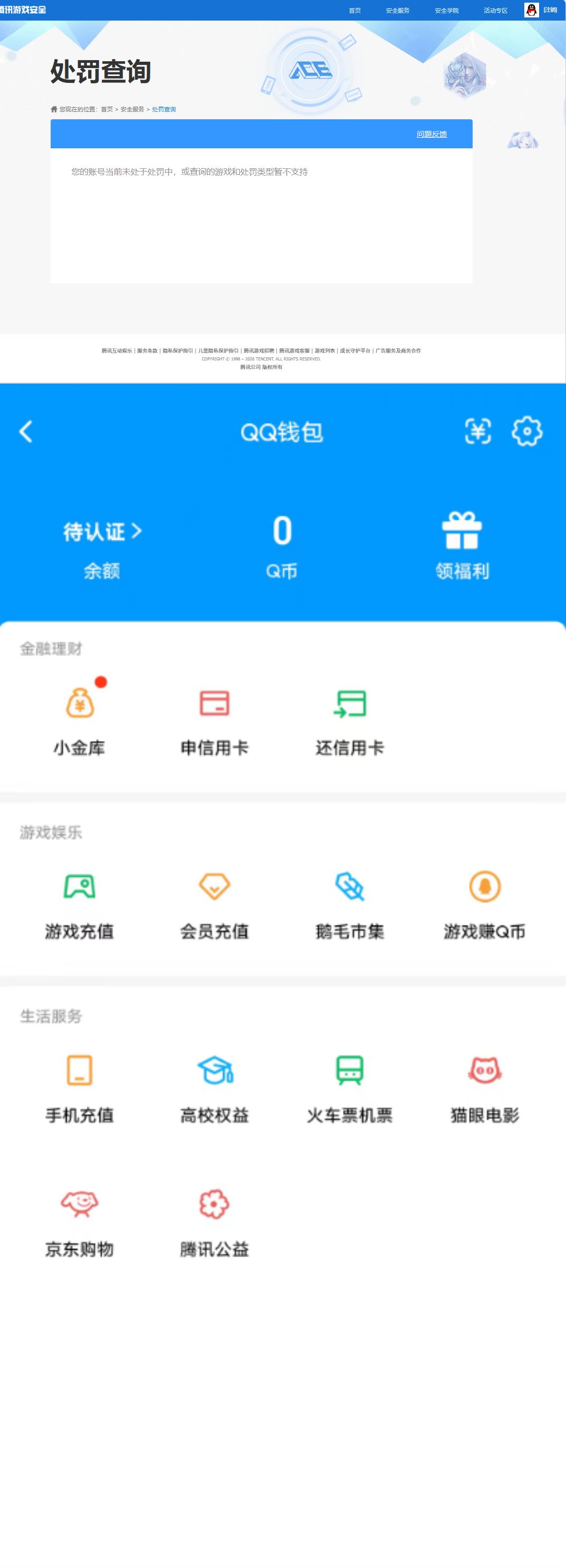
Task: Tap the 领福利 gift icon
Action: (464, 534)
